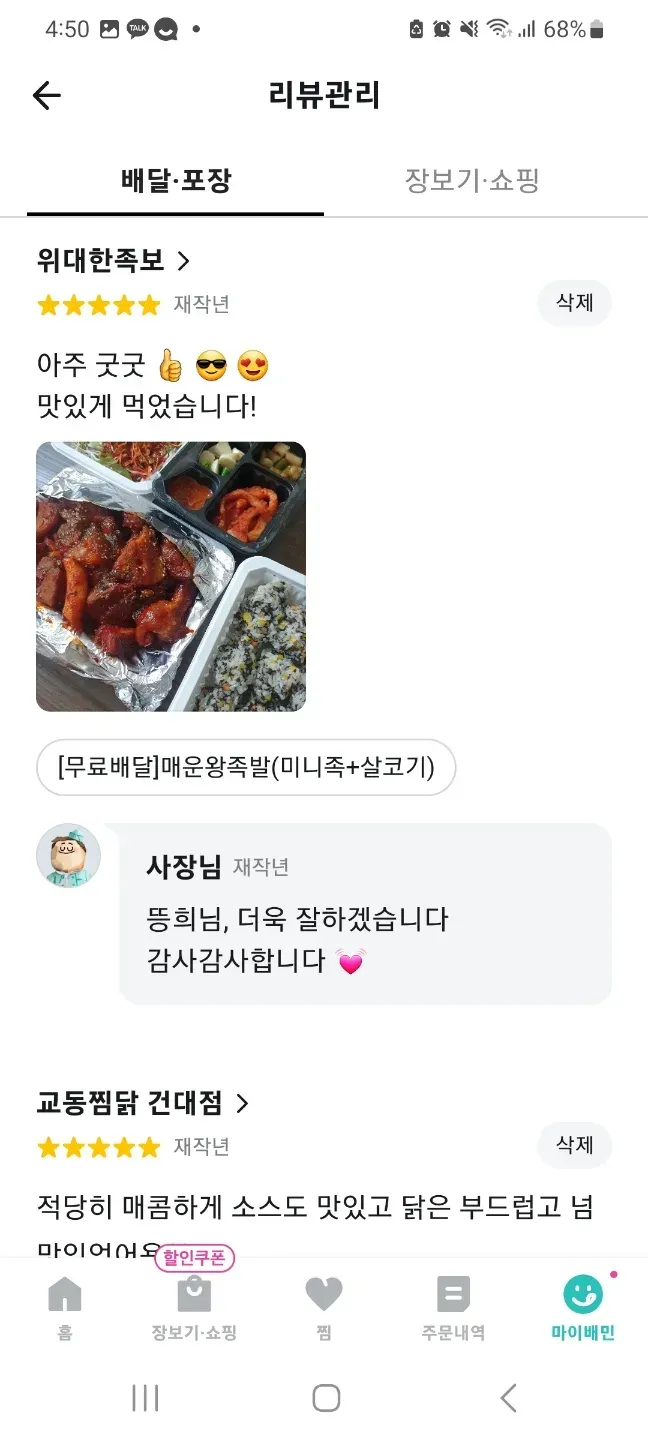
Task: Open the 위대한족보 store page
Action: click(113, 261)
